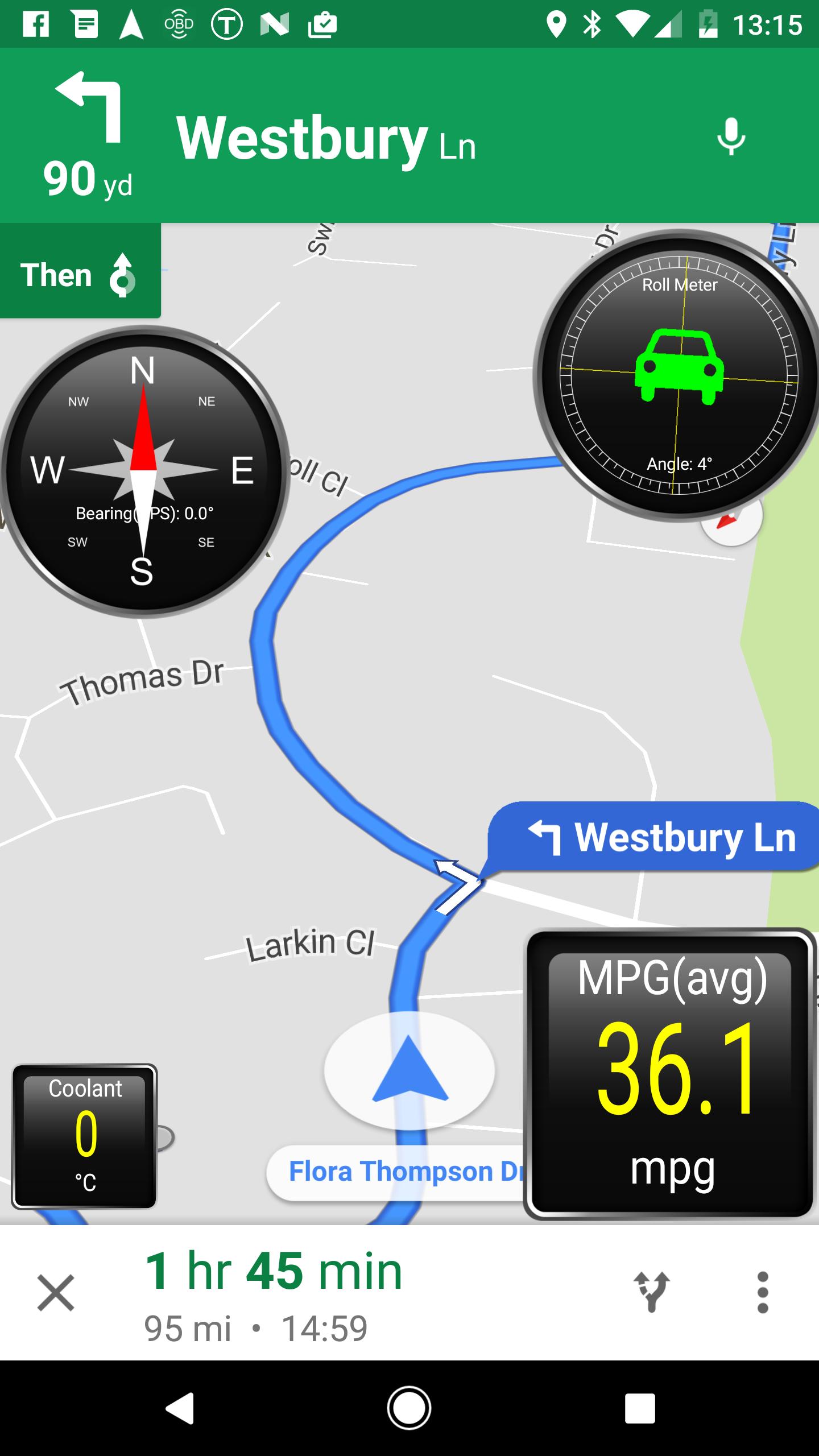Go to the home screen

(x=409, y=1408)
